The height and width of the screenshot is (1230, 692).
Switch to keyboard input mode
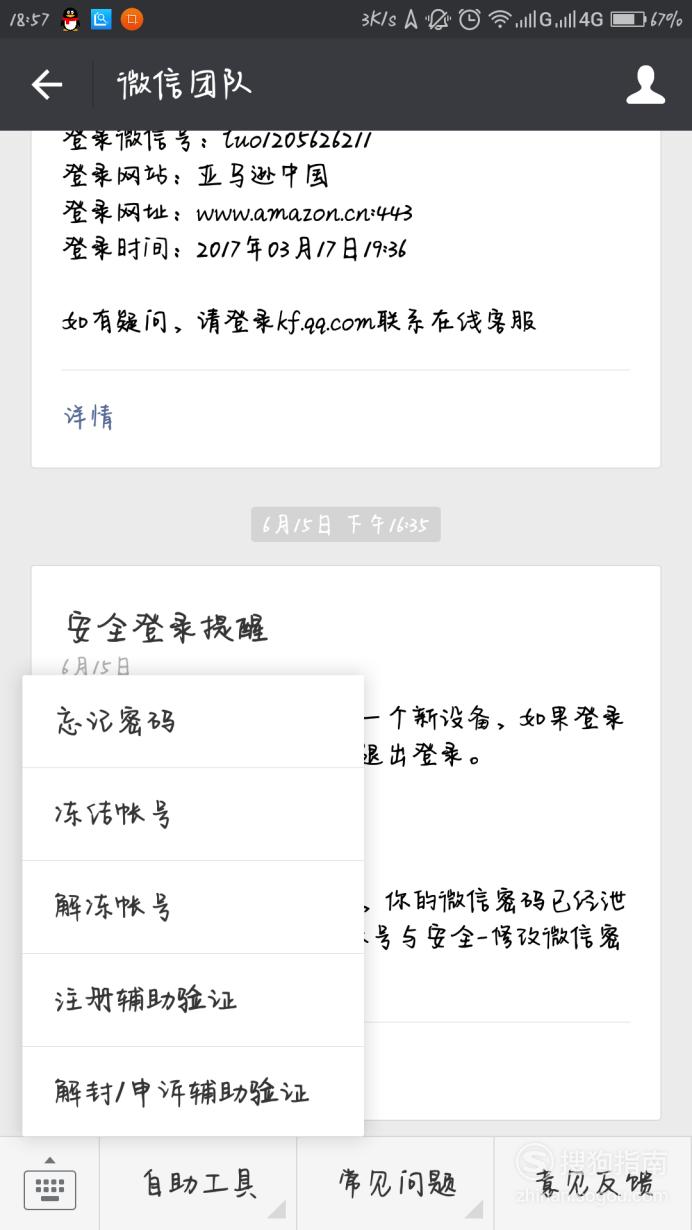(49, 1185)
